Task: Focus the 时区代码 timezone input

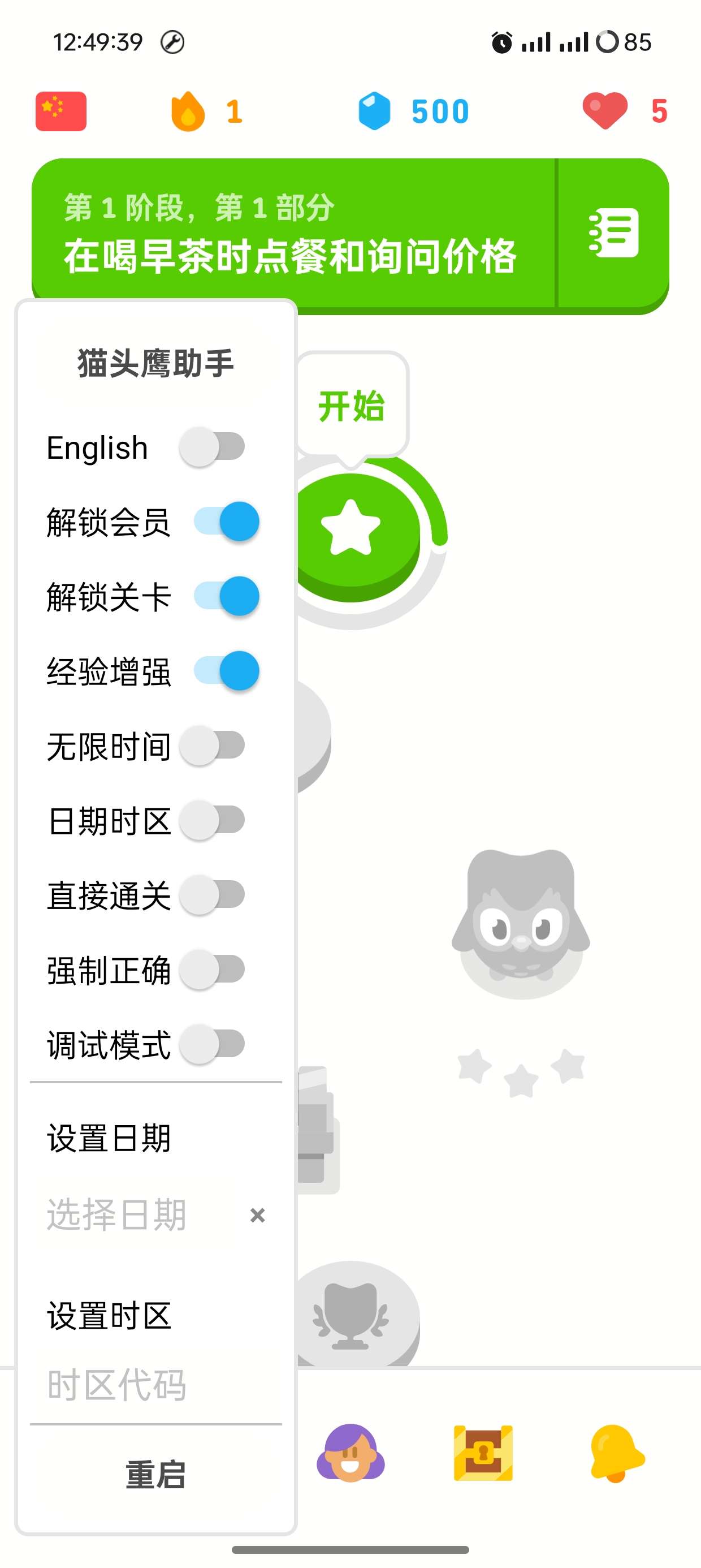Action: pos(140,1385)
